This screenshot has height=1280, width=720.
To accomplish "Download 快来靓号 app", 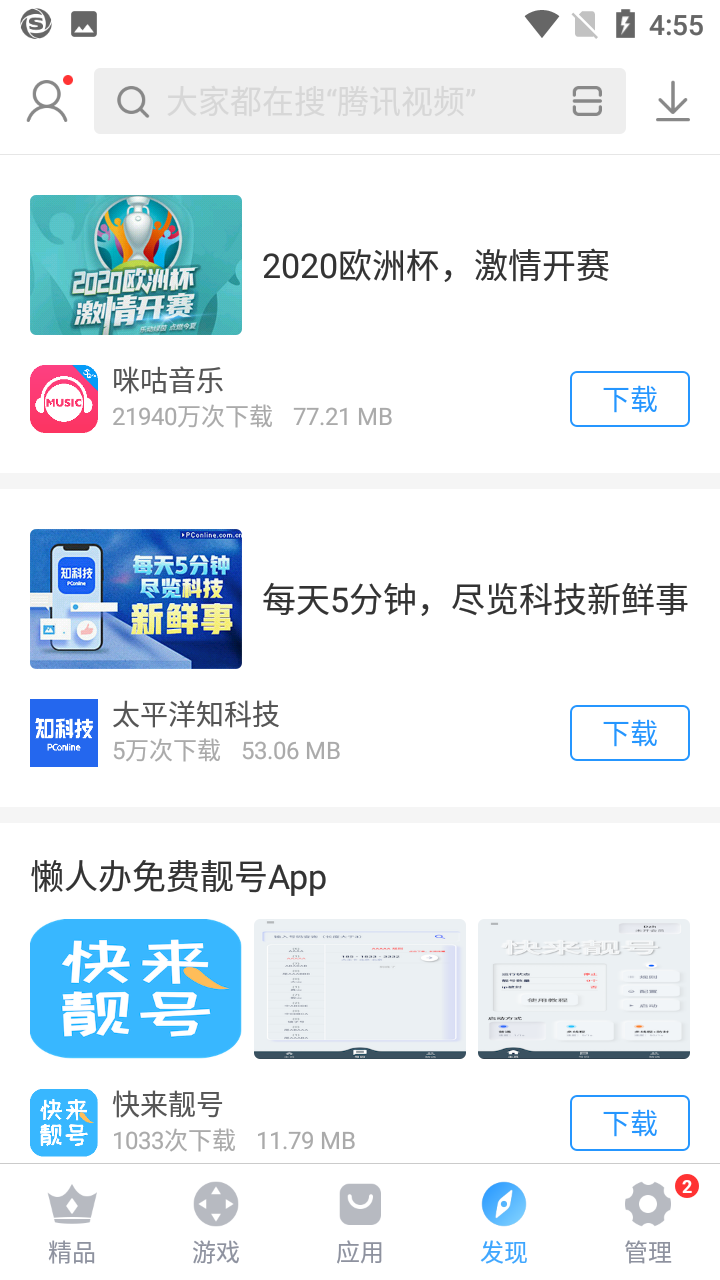I will tap(629, 1123).
